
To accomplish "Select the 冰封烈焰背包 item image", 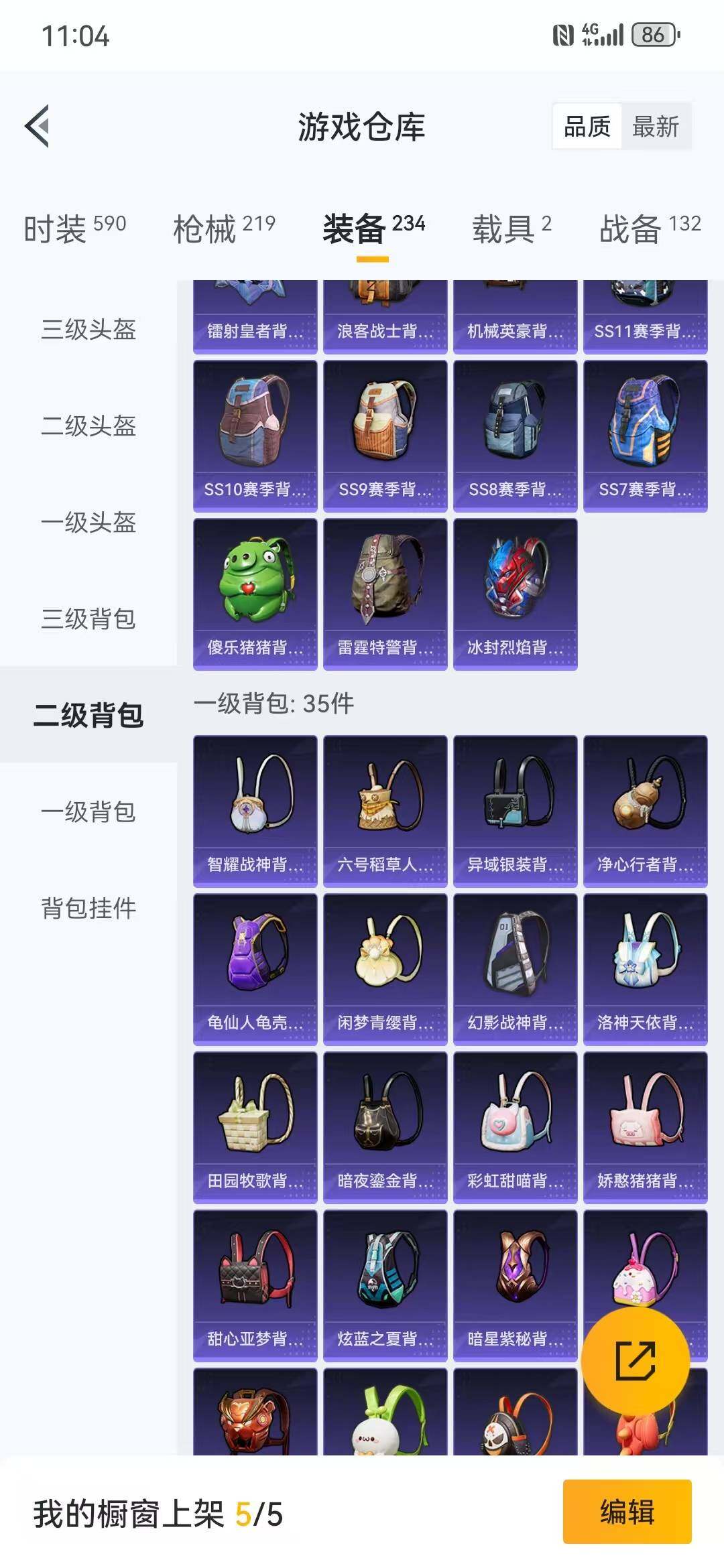I will (514, 590).
